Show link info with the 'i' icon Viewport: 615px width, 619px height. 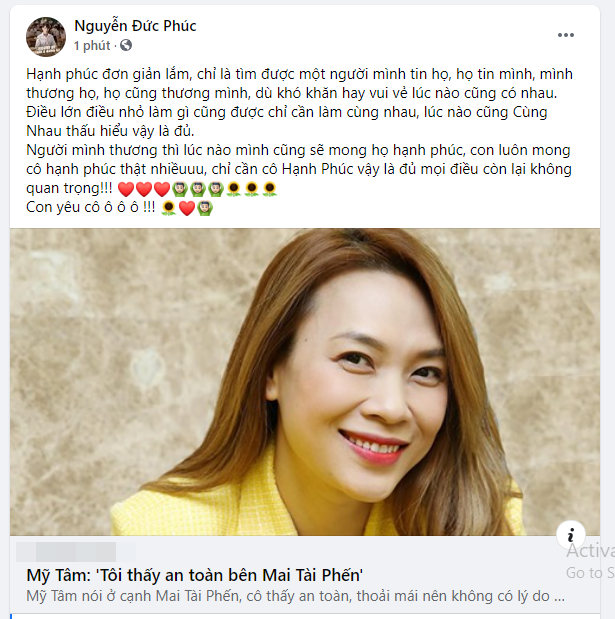[570, 534]
